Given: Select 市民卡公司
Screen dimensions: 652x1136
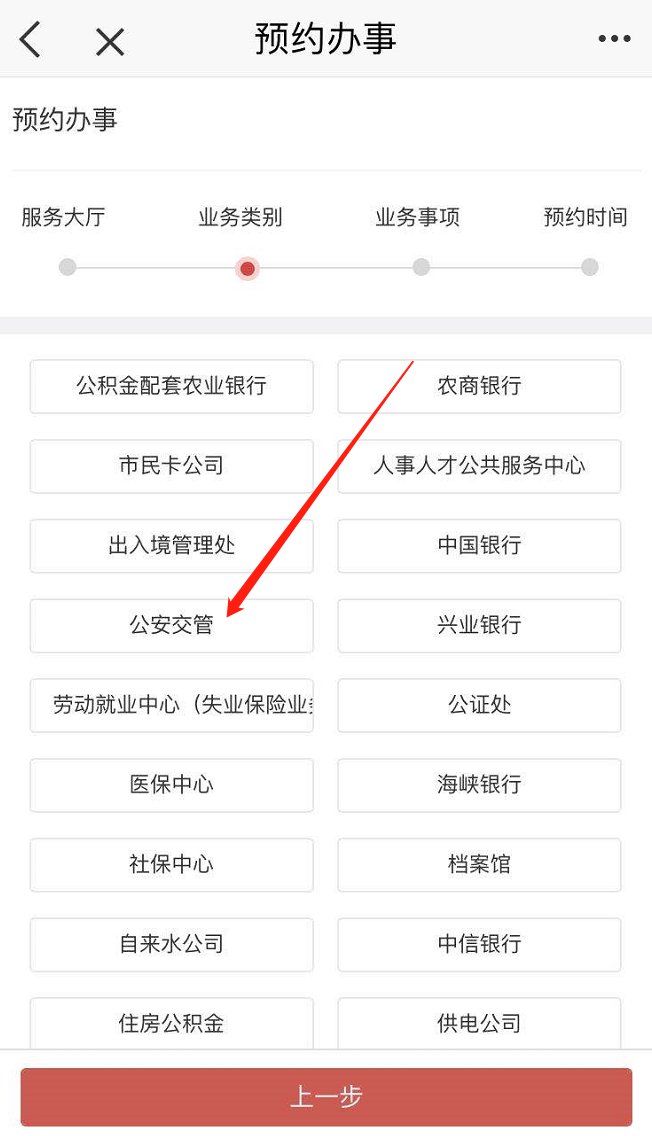Looking at the screenshot, I should click(x=171, y=466).
